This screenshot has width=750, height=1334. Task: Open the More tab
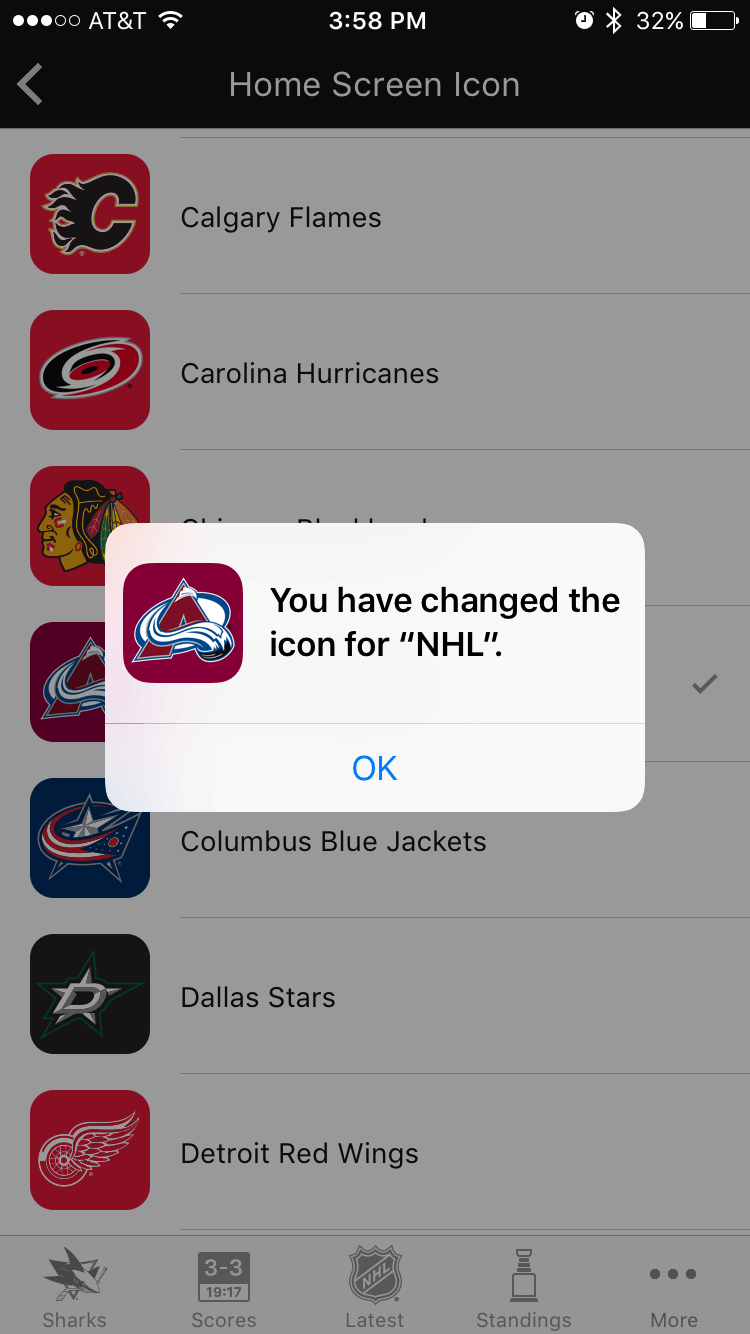click(673, 1287)
